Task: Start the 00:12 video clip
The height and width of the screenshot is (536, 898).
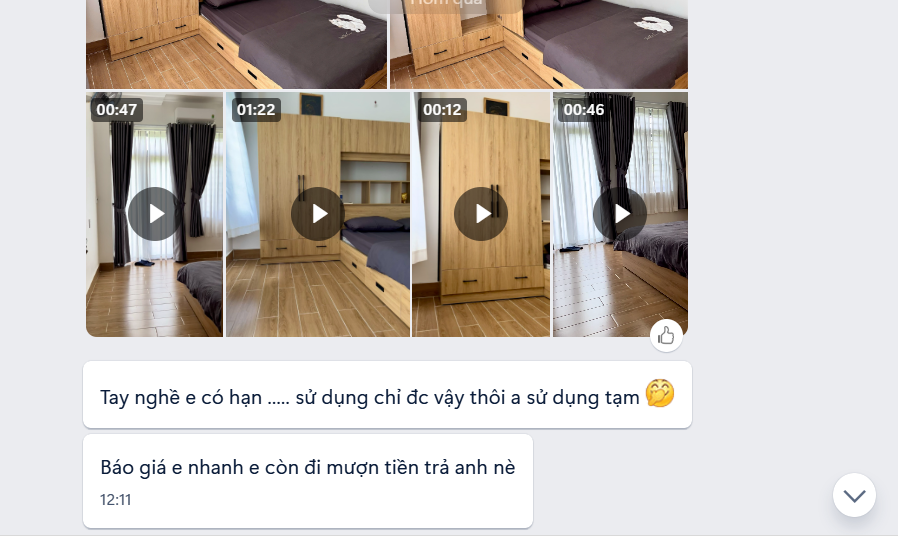Action: coord(481,214)
